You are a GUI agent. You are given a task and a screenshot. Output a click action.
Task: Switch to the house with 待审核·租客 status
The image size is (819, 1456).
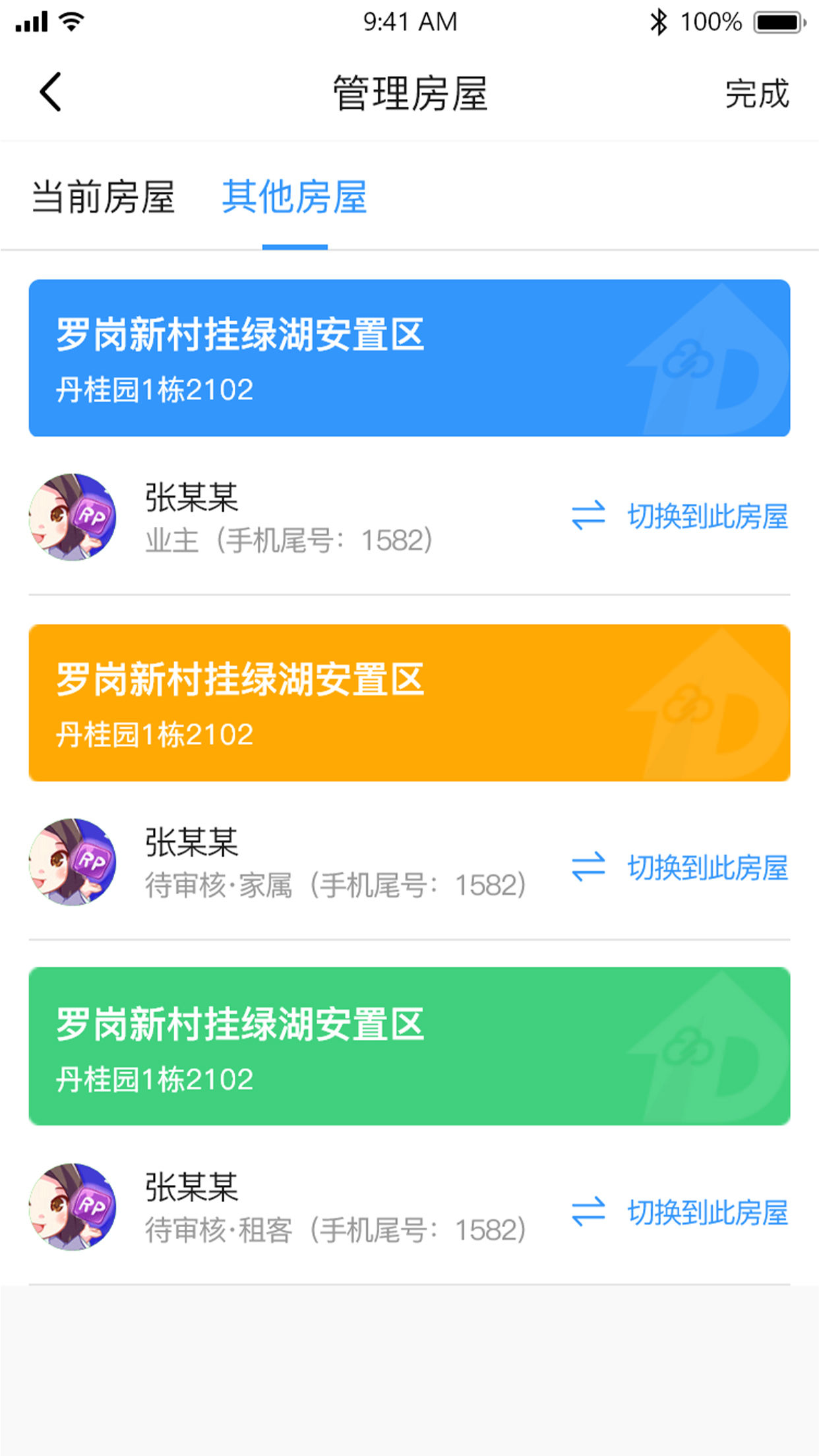(x=680, y=1212)
